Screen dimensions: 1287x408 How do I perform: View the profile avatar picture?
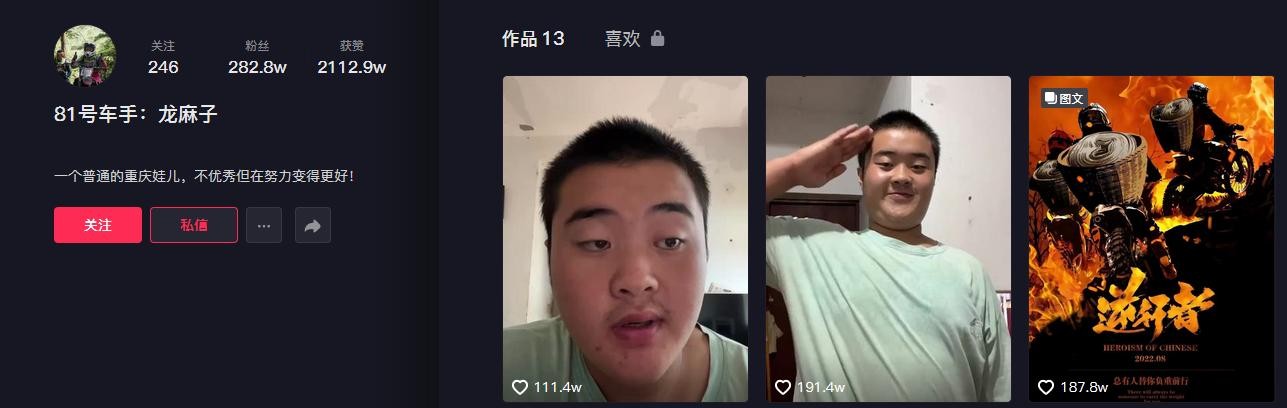(x=84, y=55)
